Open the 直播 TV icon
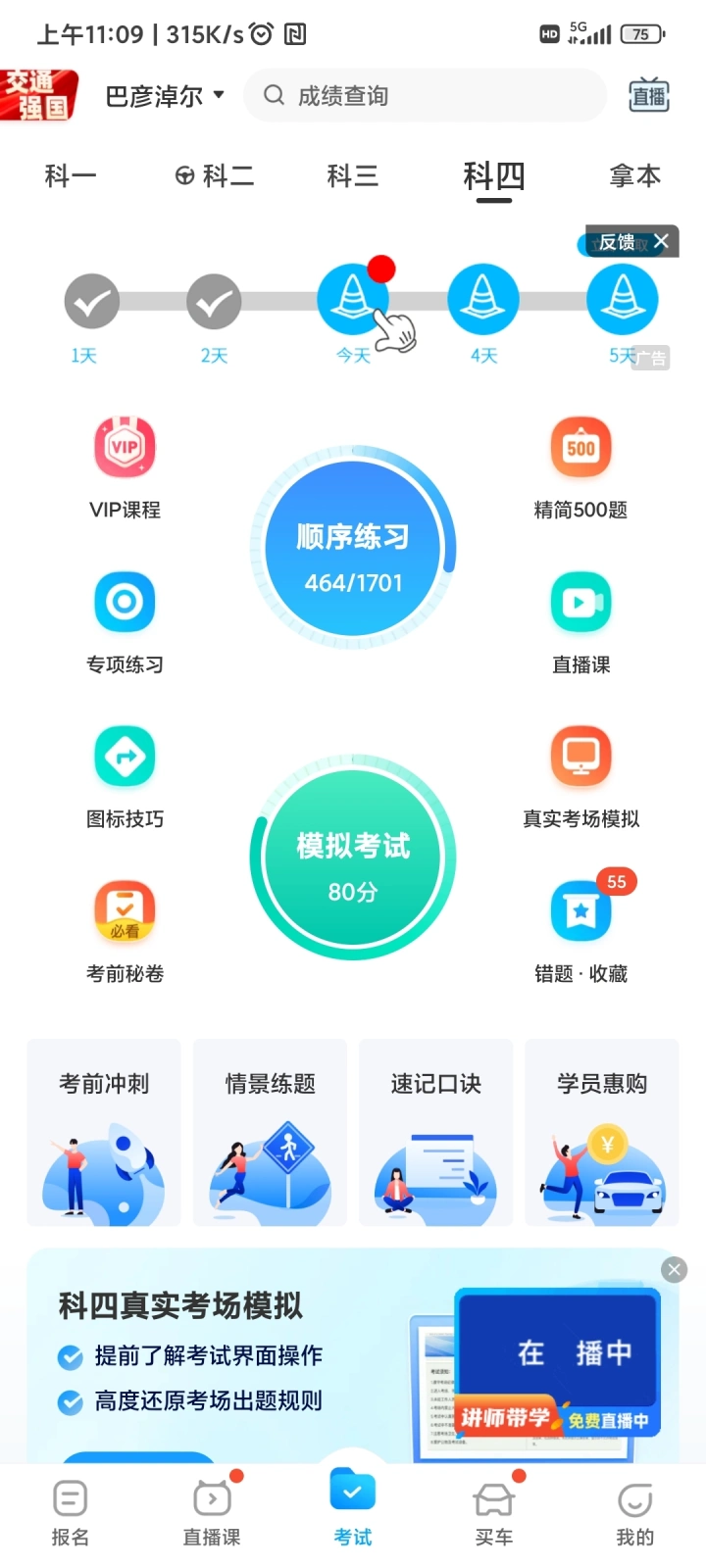706x1568 pixels. [648, 95]
